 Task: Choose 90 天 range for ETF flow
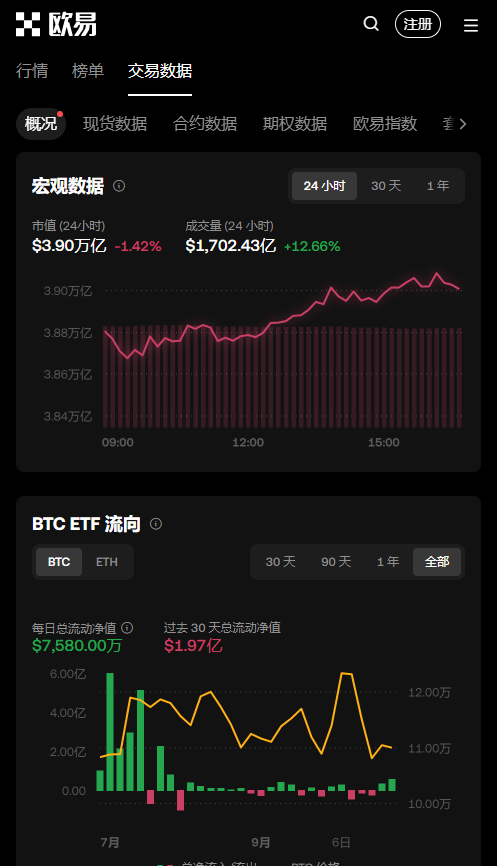click(336, 562)
